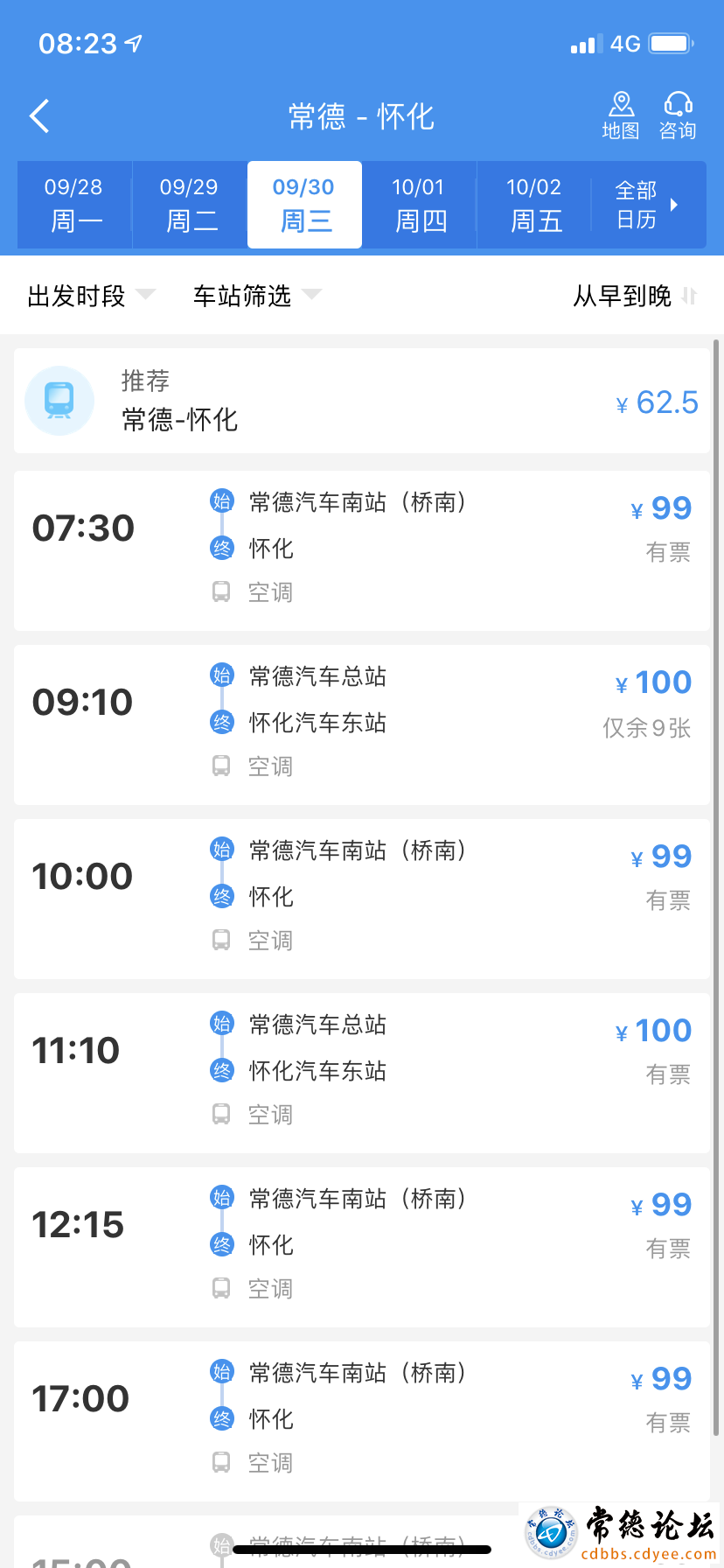Viewport: 724px width, 1568px height.
Task: Select date 09/29 周二
Action: tap(190, 205)
